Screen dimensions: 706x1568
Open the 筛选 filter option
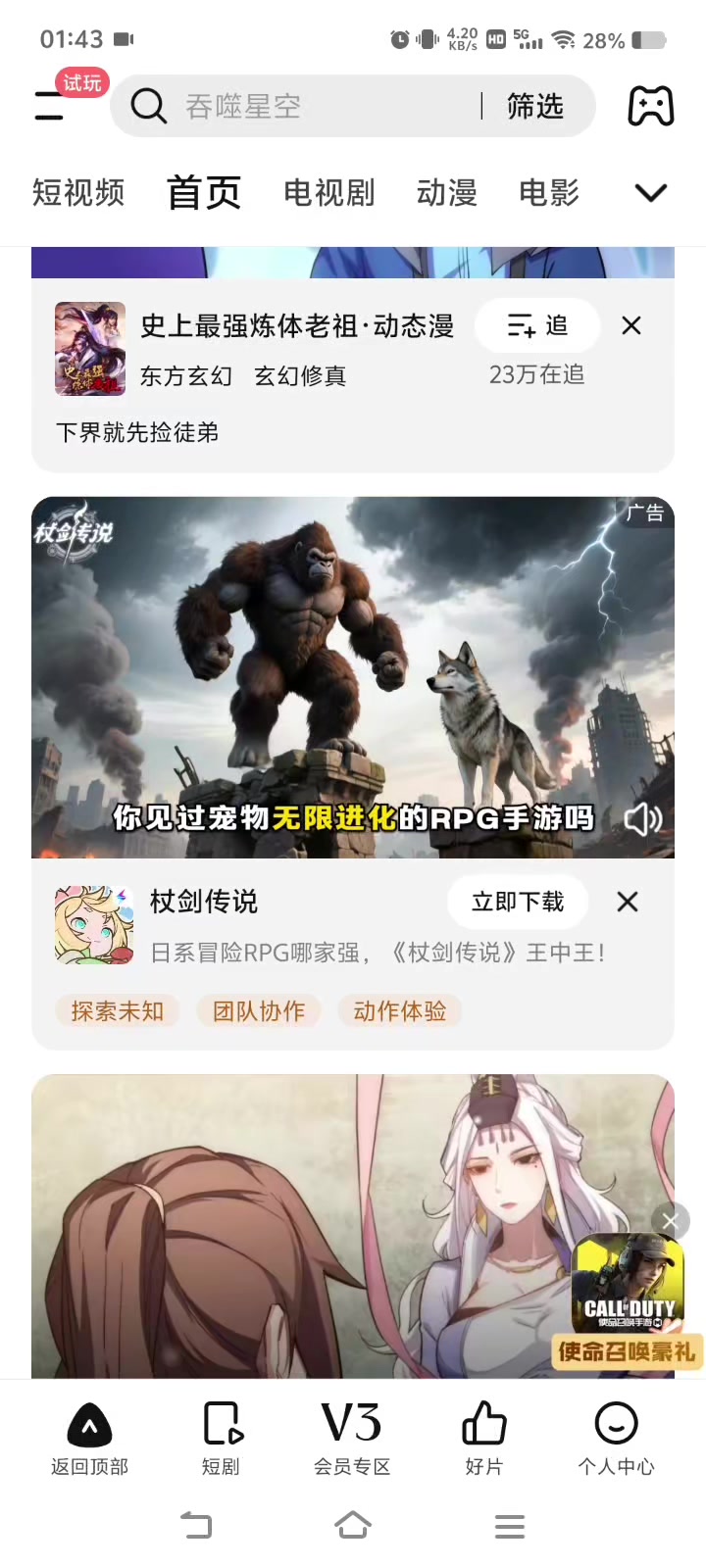click(x=535, y=106)
